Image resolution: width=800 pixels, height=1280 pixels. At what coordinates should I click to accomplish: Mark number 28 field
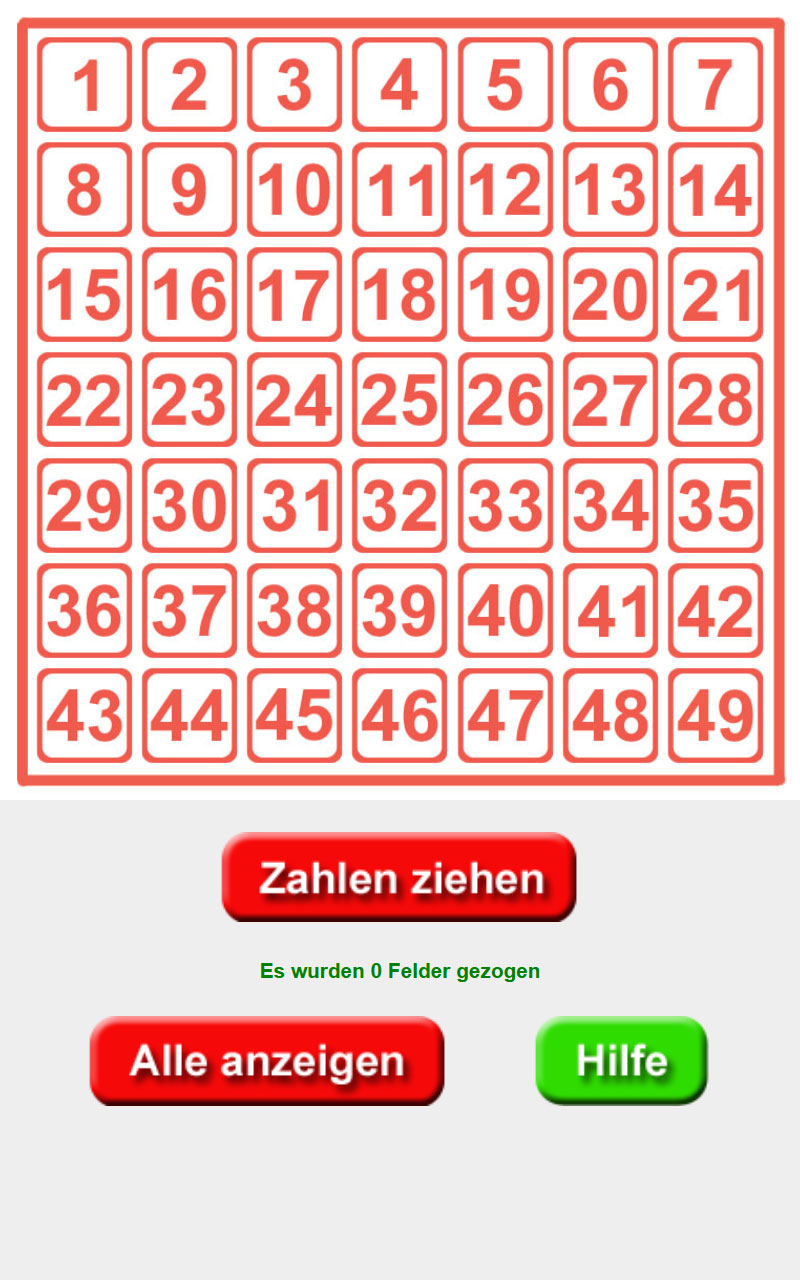pyautogui.click(x=715, y=400)
